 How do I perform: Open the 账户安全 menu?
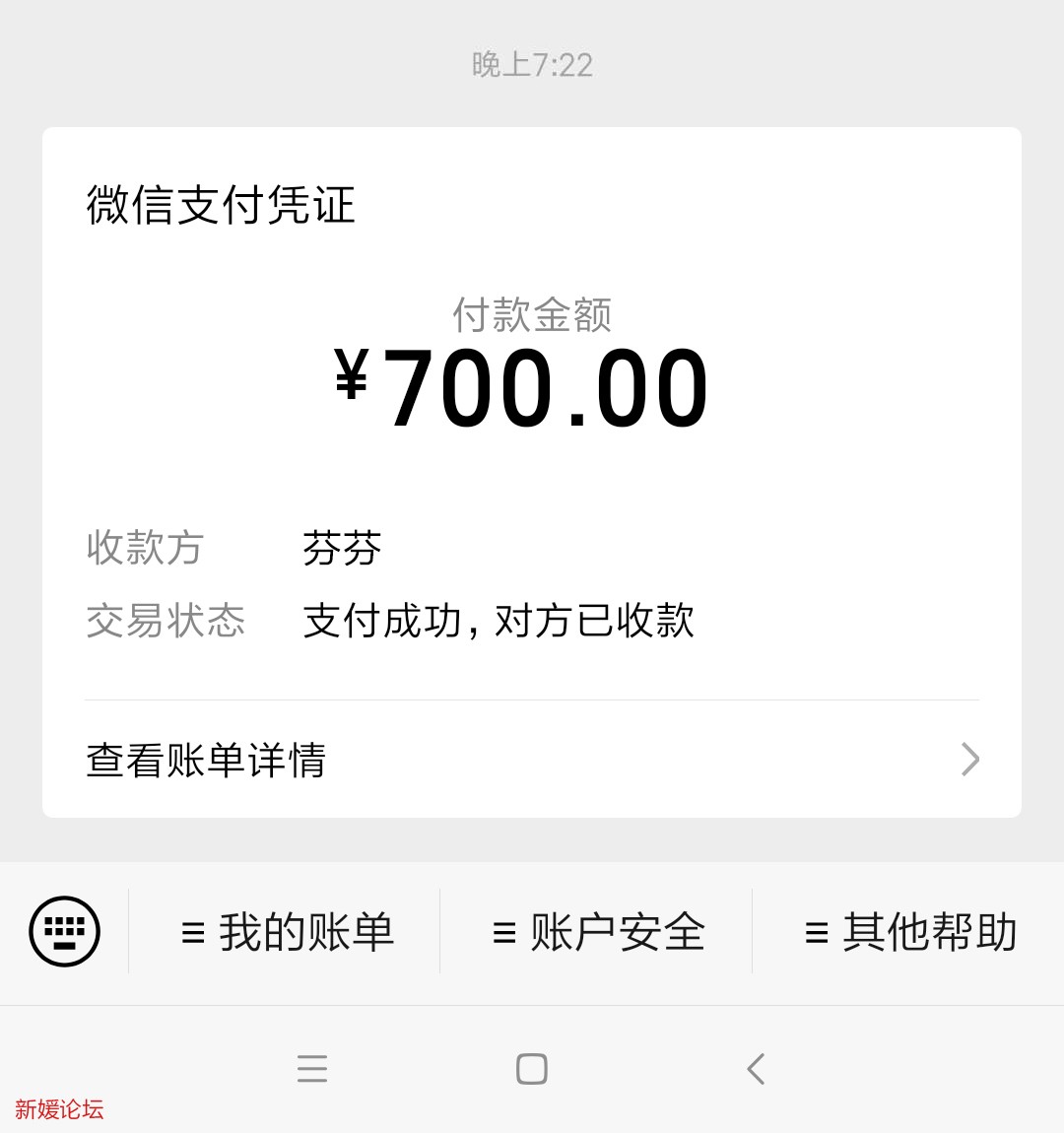pos(598,932)
